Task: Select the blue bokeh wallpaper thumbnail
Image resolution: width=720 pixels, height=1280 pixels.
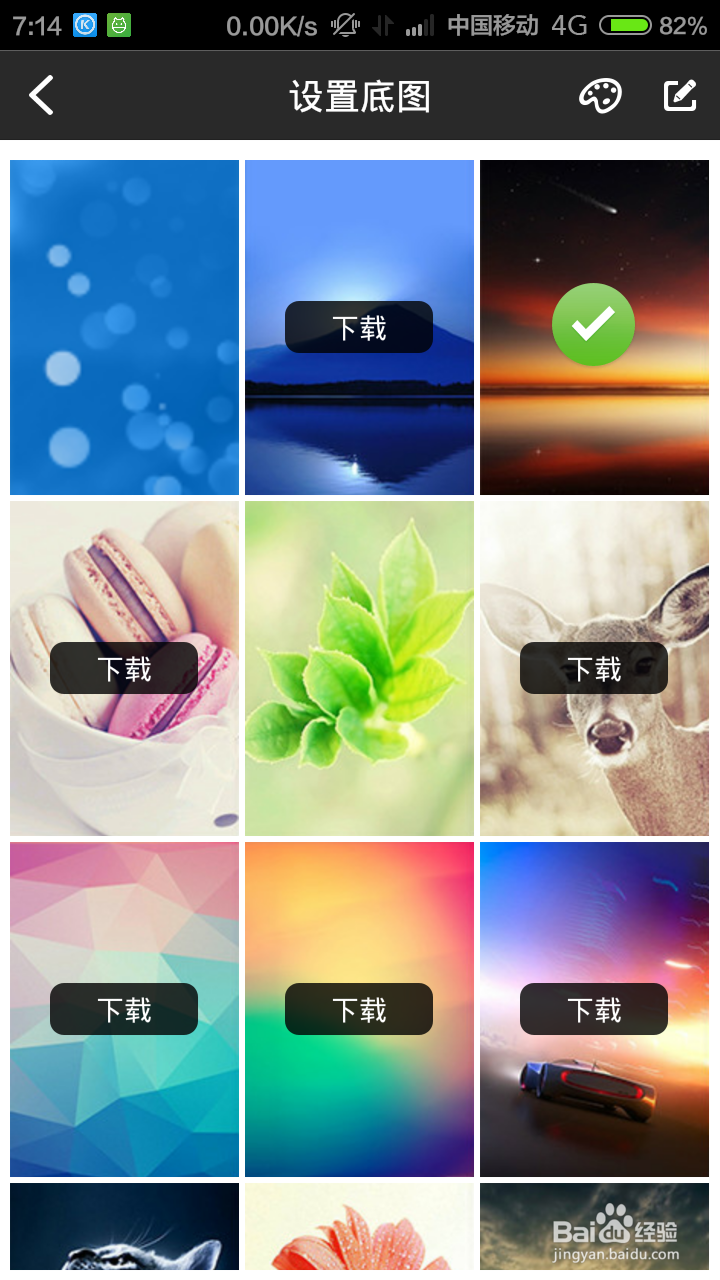Action: 123,327
